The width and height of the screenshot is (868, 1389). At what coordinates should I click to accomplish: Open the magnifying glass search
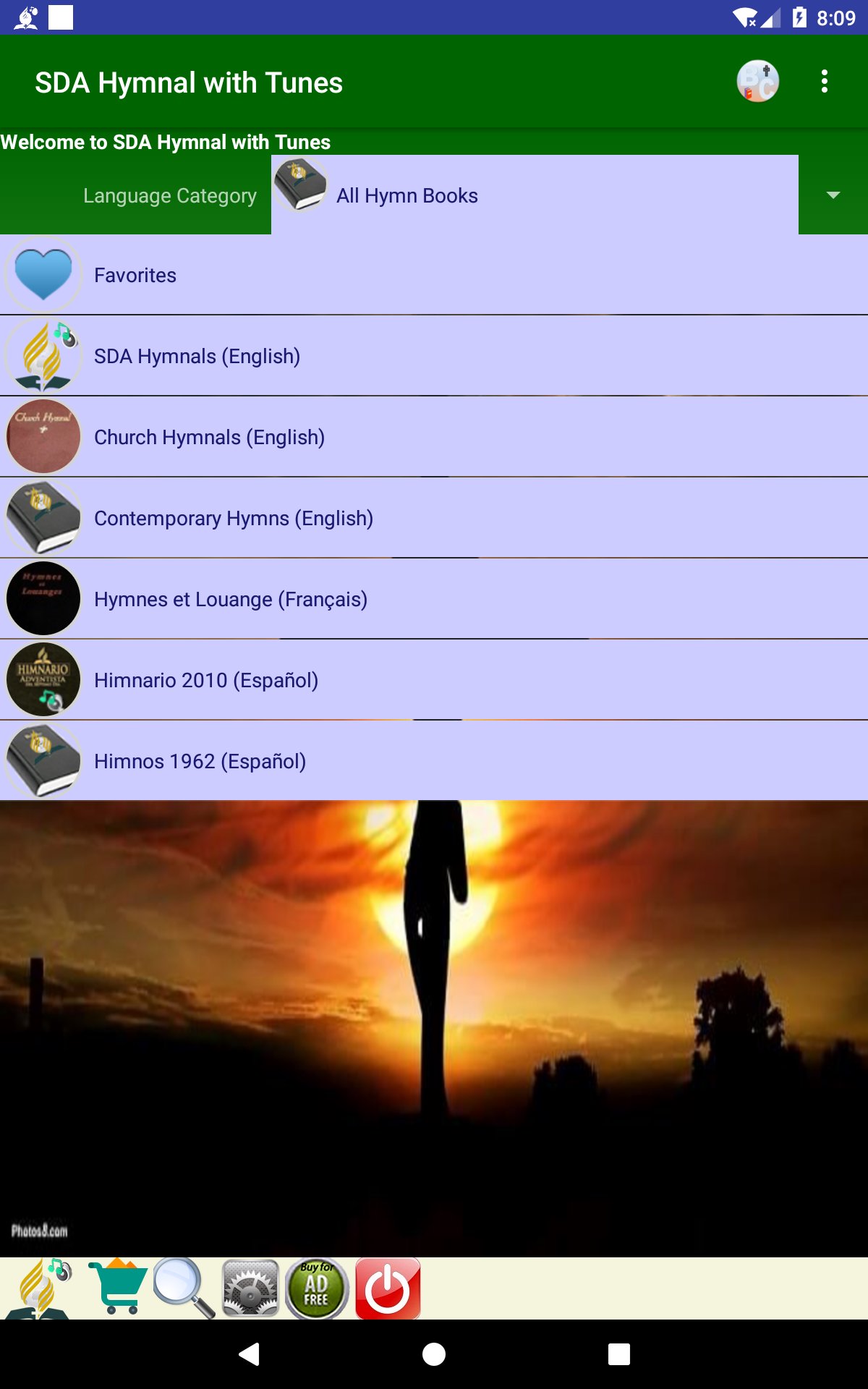click(184, 1288)
